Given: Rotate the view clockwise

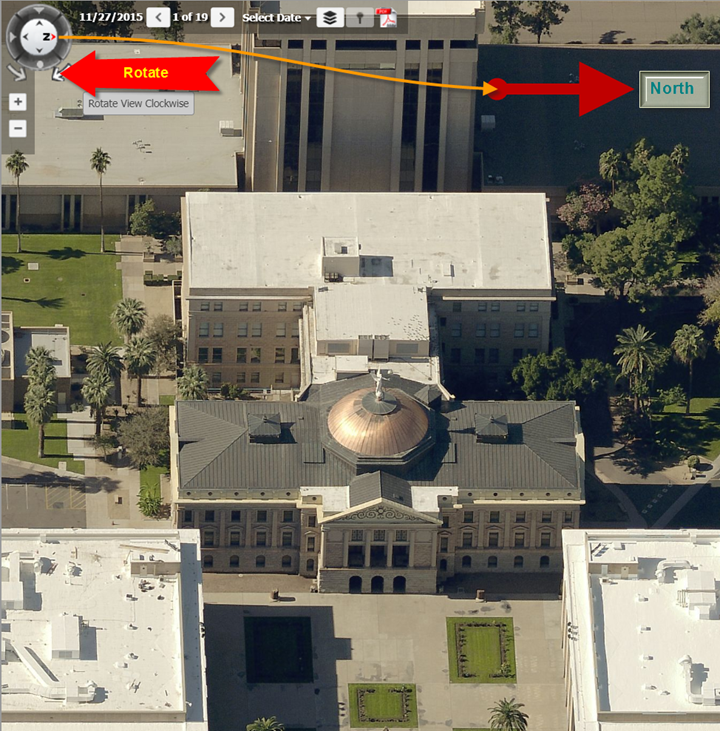Looking at the screenshot, I should 60,71.
